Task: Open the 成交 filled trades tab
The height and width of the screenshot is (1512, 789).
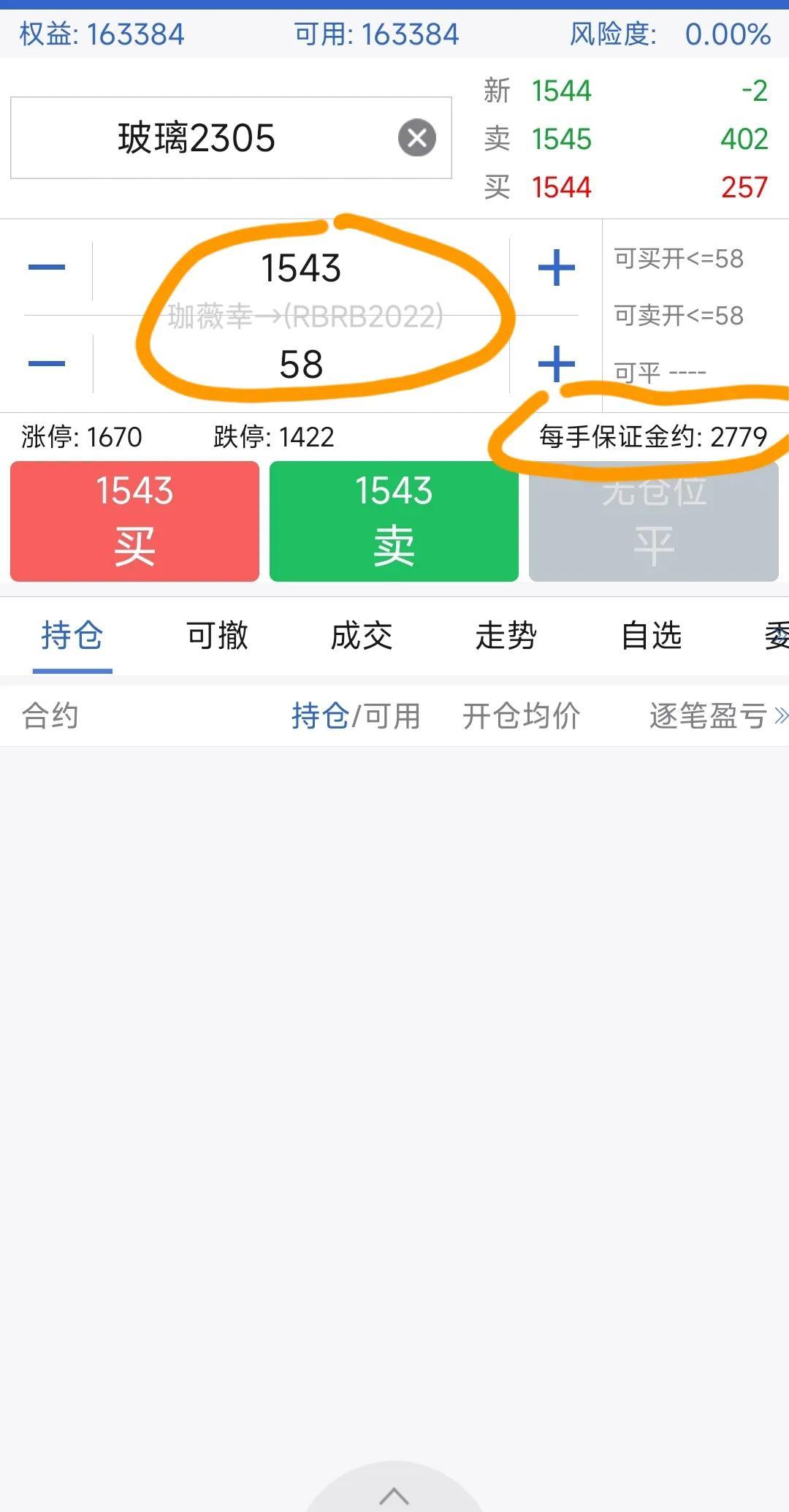Action: point(362,637)
